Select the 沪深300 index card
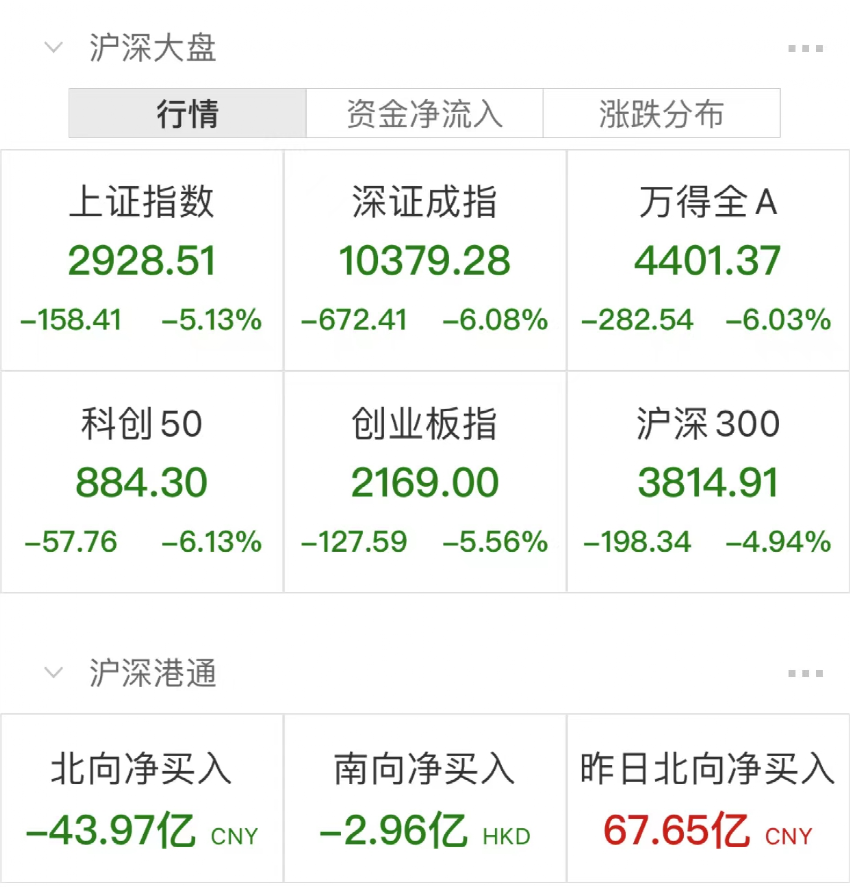850x887 pixels. 708,480
